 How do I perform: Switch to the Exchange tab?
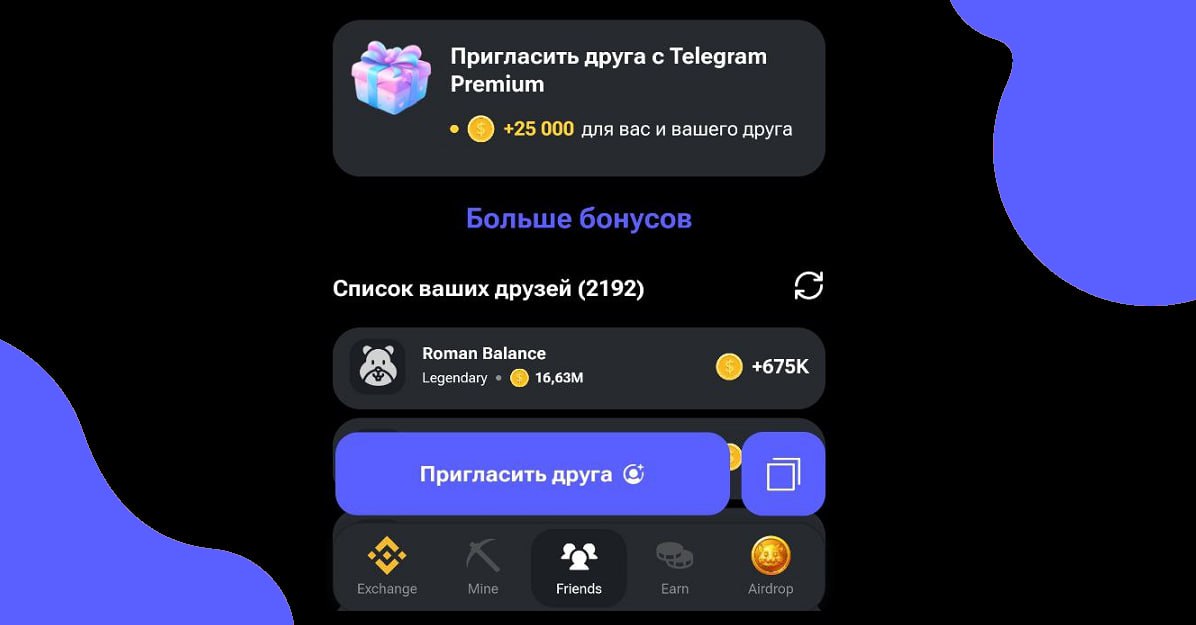387,567
